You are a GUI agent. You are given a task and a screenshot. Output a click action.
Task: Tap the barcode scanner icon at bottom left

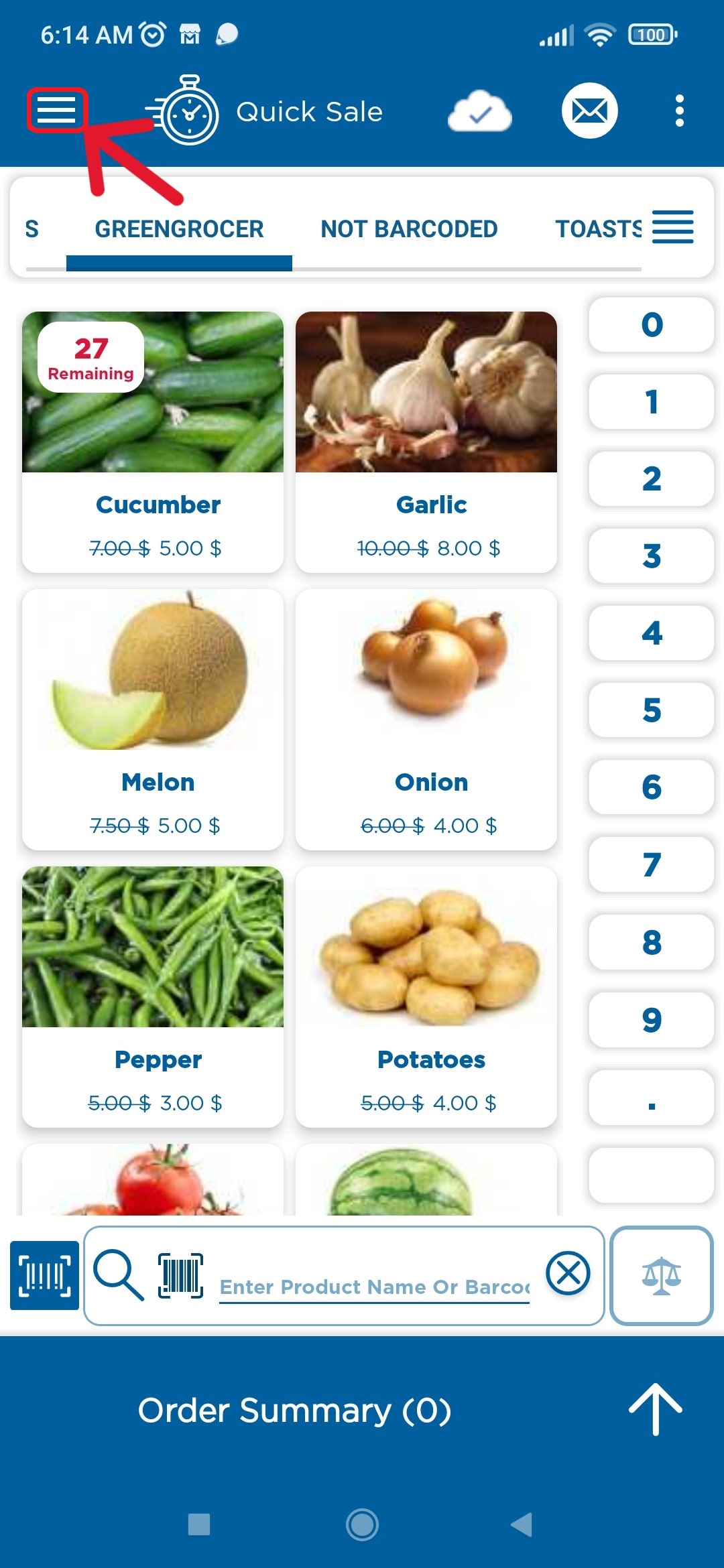43,1275
